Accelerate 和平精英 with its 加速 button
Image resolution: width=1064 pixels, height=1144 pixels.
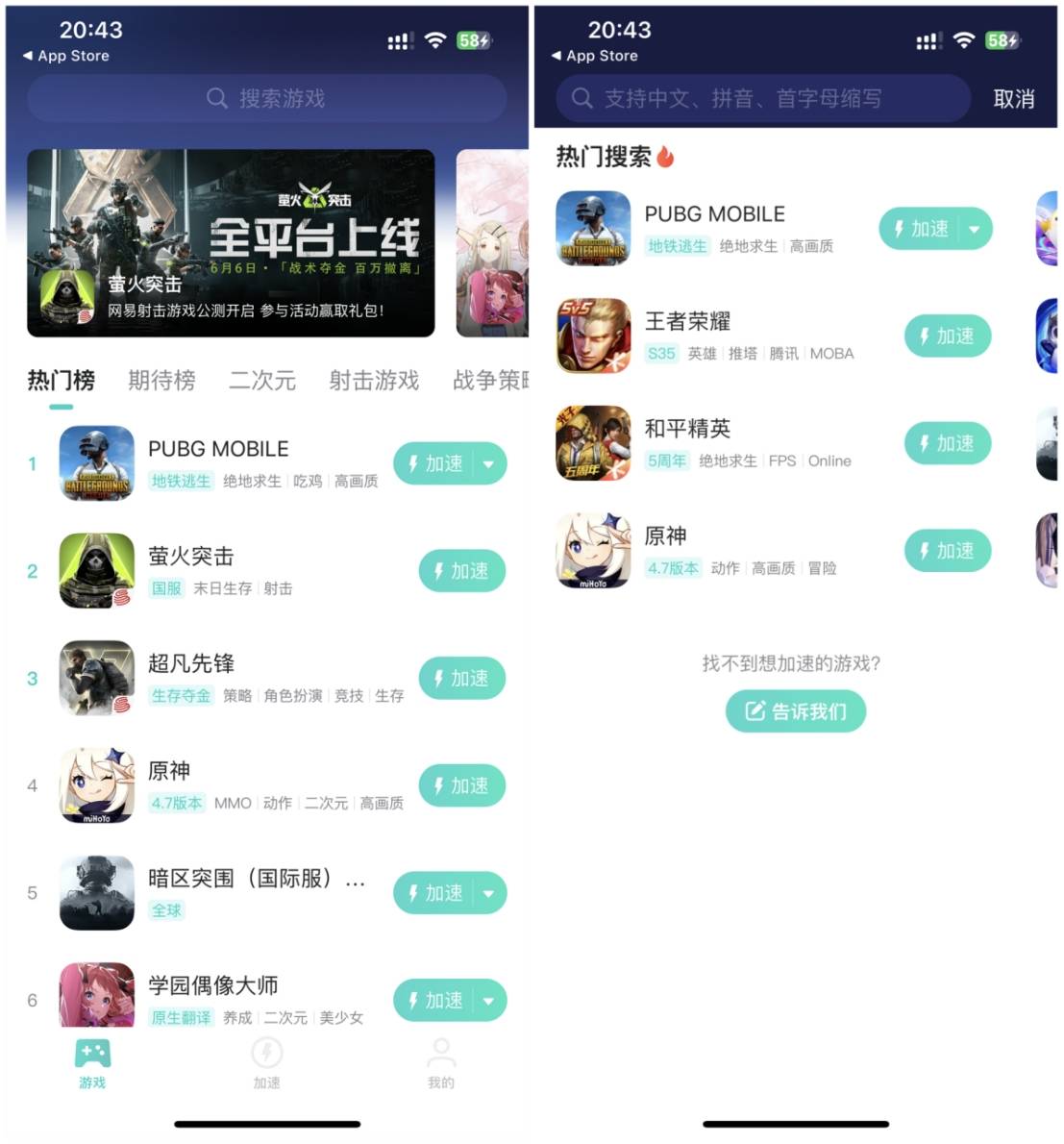(x=948, y=444)
